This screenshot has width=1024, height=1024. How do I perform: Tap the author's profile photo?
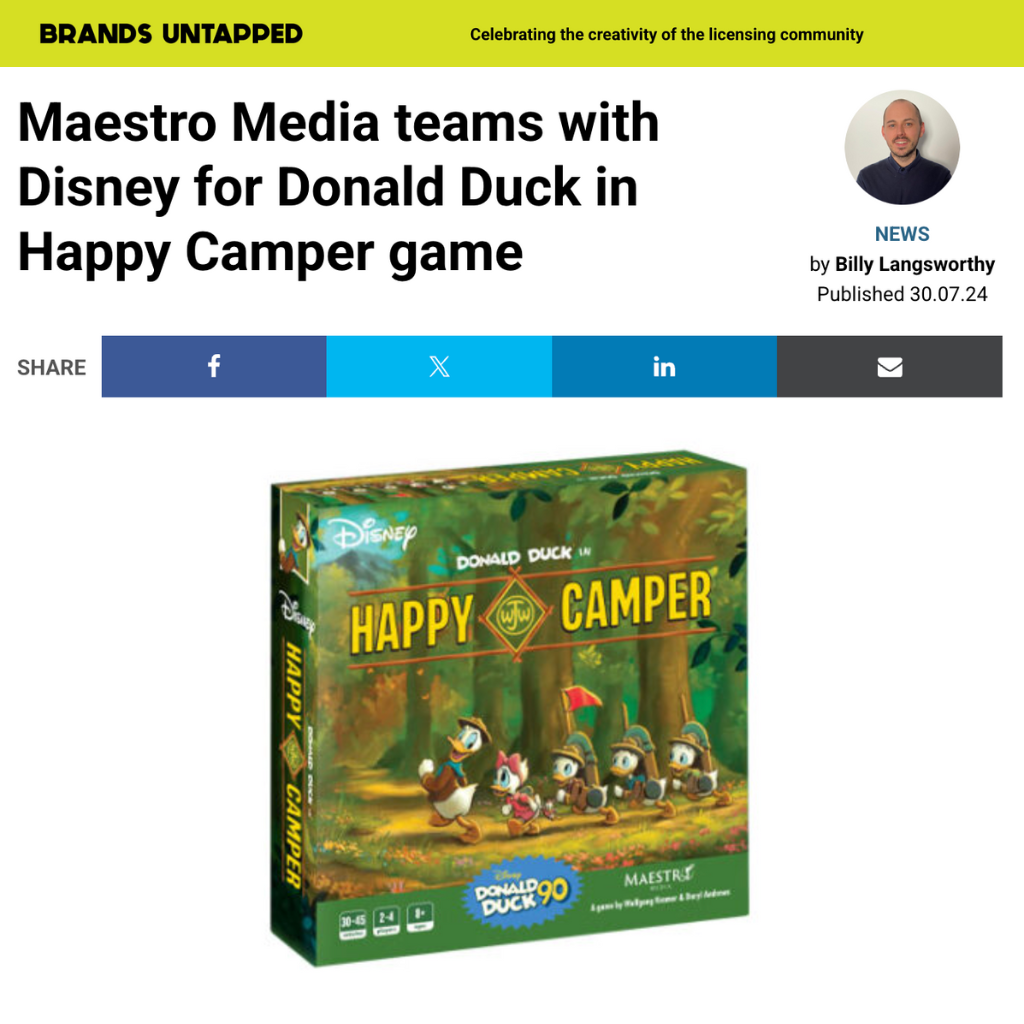902,147
